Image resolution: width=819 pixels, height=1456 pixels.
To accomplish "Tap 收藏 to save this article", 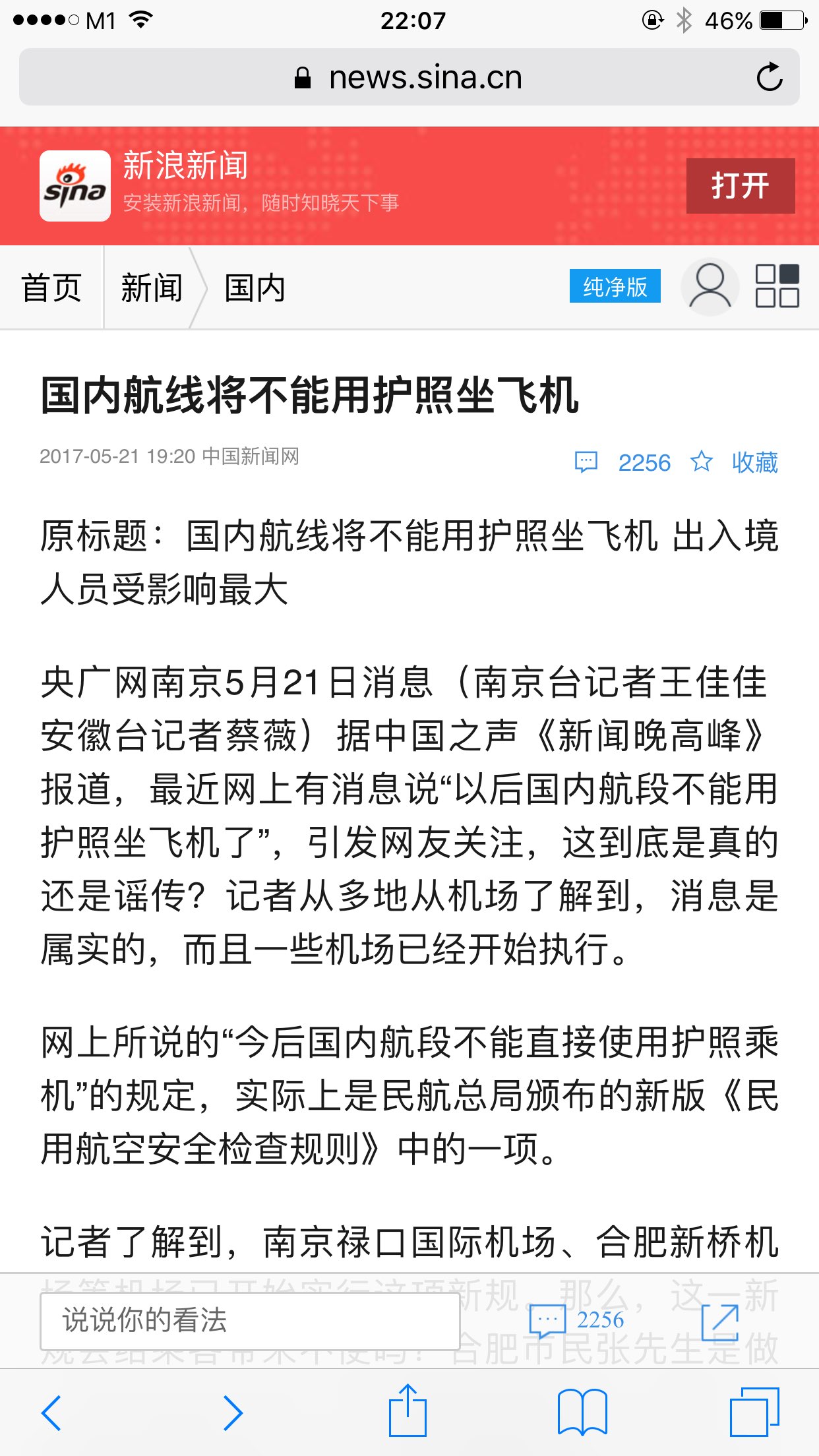I will tap(735, 462).
